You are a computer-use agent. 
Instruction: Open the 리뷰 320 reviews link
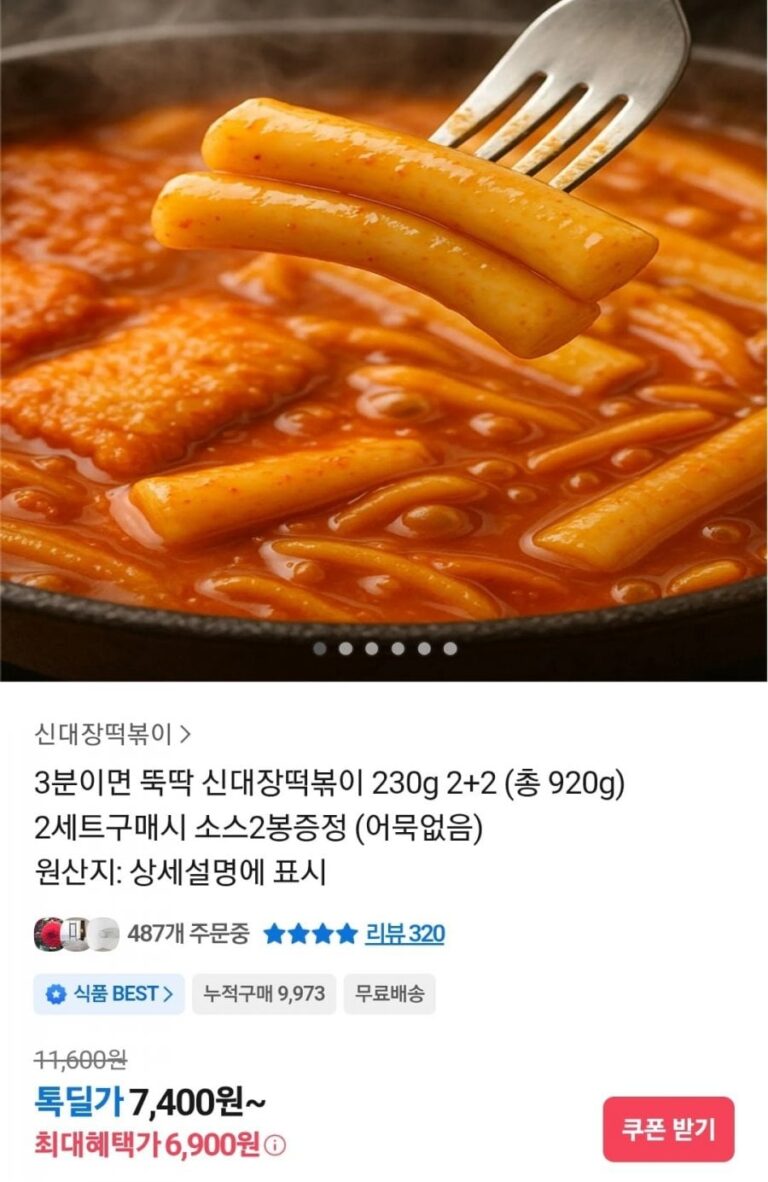(404, 934)
